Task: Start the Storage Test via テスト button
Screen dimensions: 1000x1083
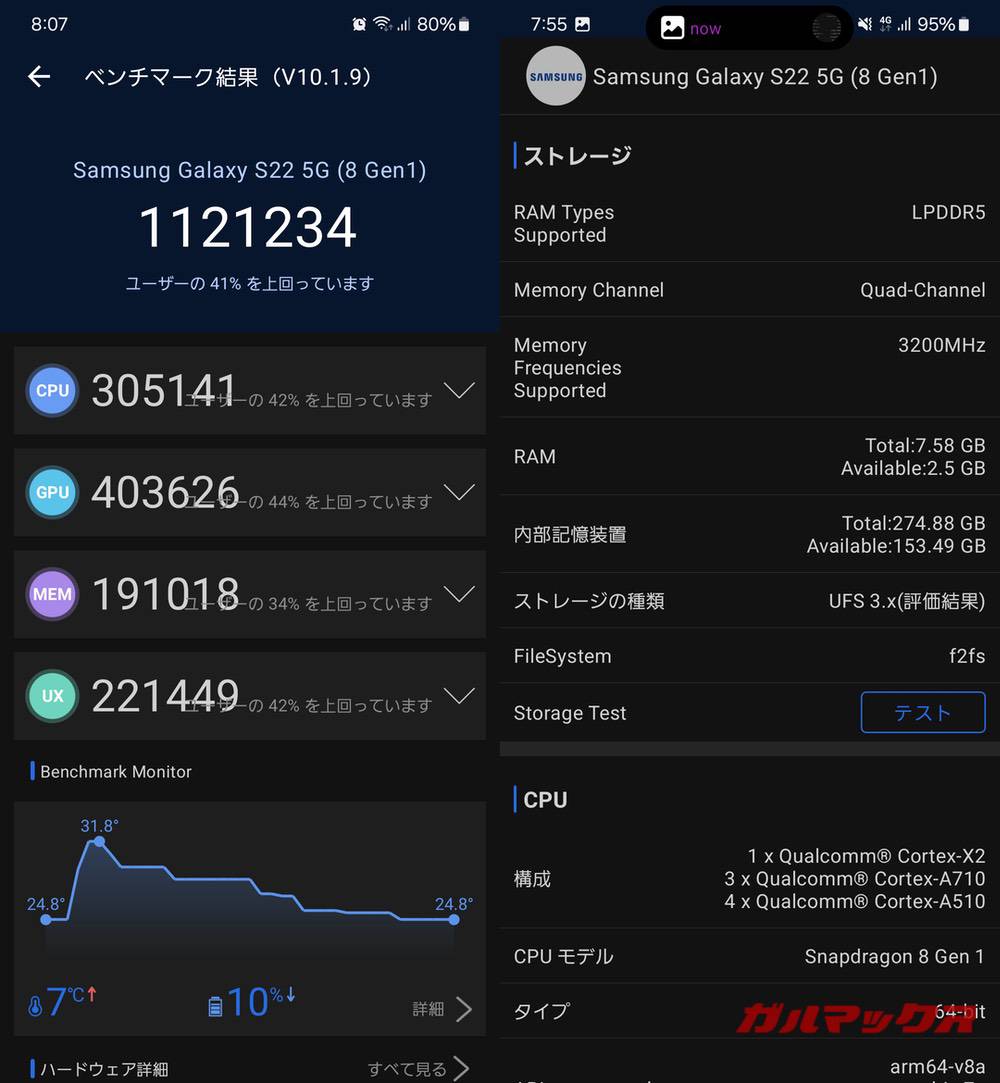Action: pyautogui.click(x=922, y=712)
